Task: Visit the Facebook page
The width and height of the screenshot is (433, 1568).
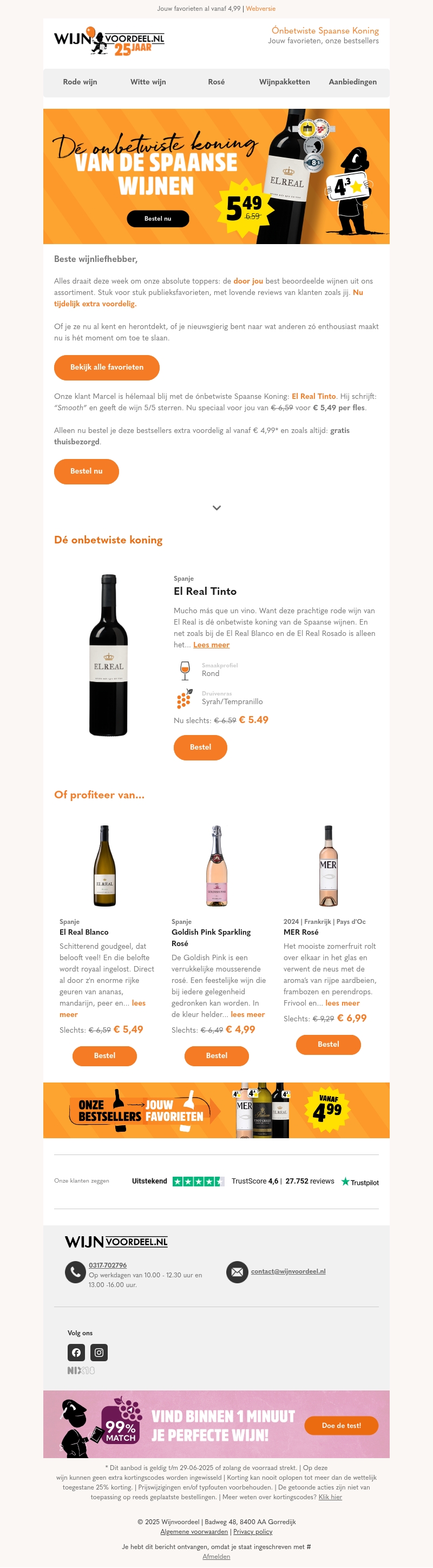Action: point(76,1353)
